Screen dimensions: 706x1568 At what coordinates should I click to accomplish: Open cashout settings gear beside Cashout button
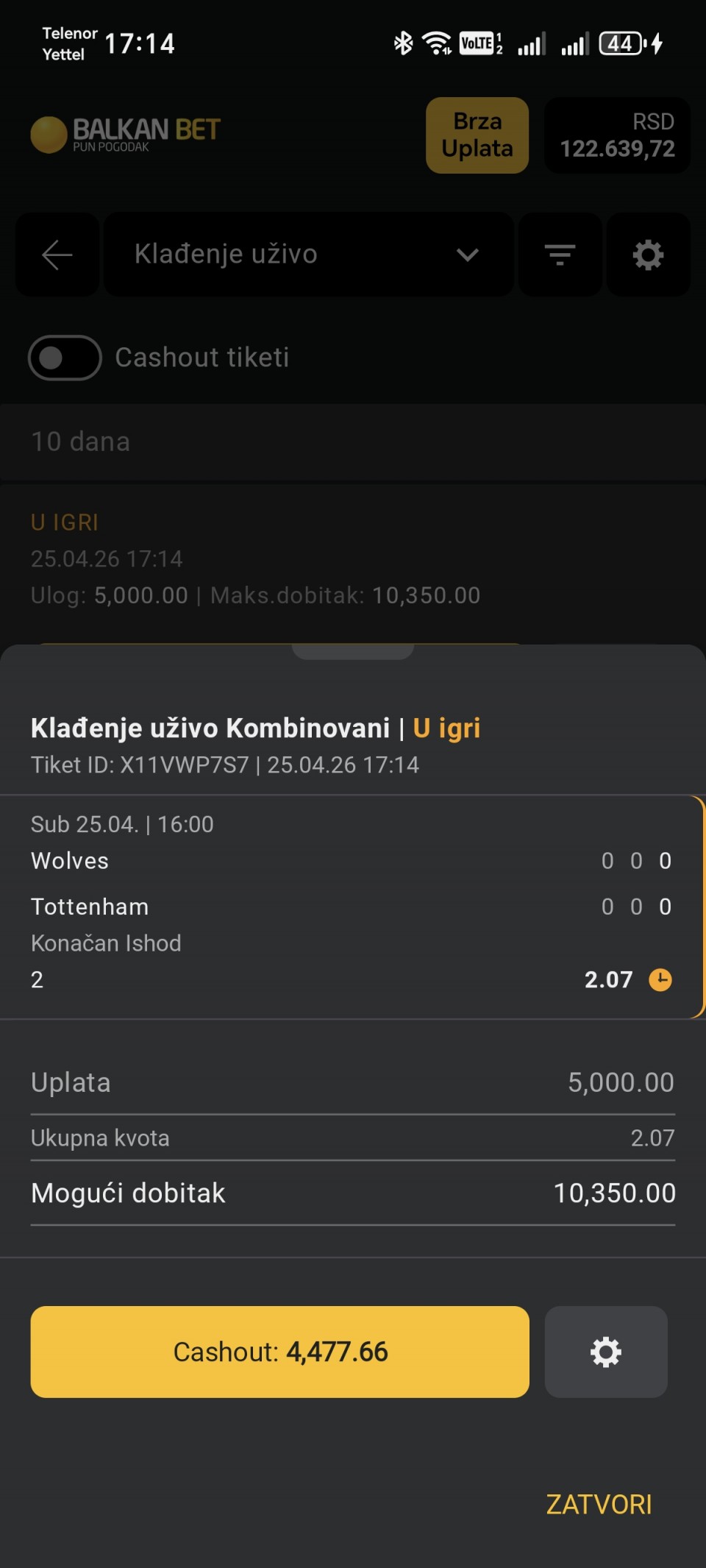click(x=606, y=1352)
